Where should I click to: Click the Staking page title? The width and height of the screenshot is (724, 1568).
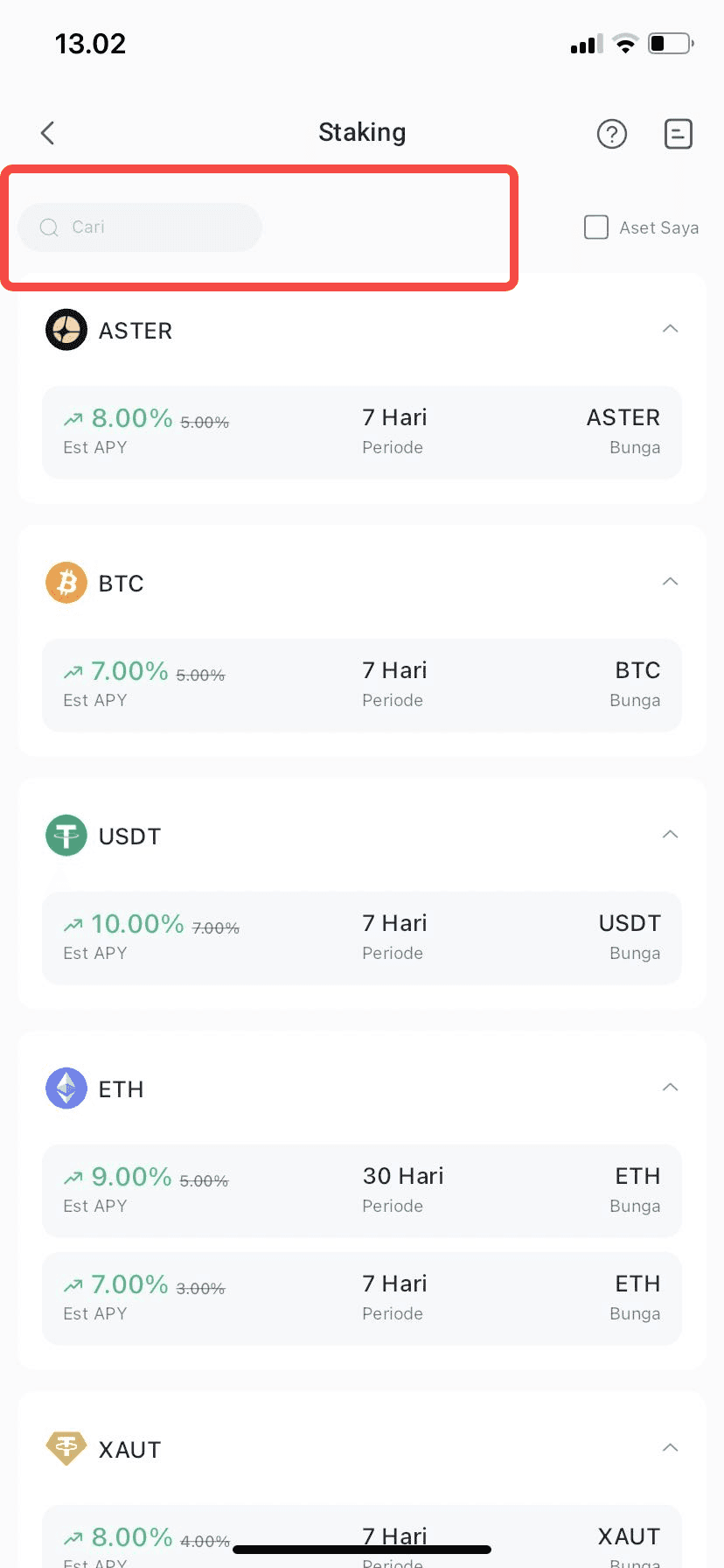point(362,132)
